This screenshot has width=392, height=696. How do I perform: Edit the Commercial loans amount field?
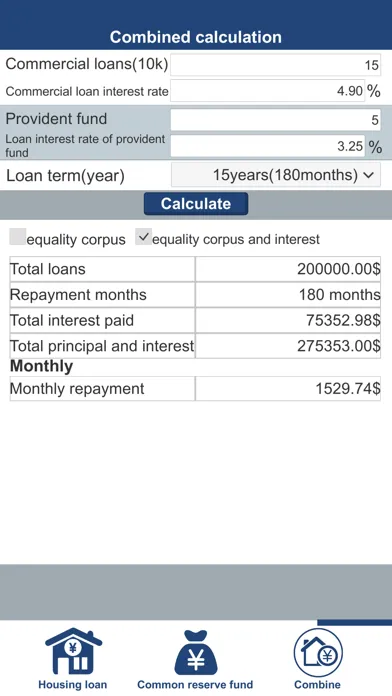[275, 65]
